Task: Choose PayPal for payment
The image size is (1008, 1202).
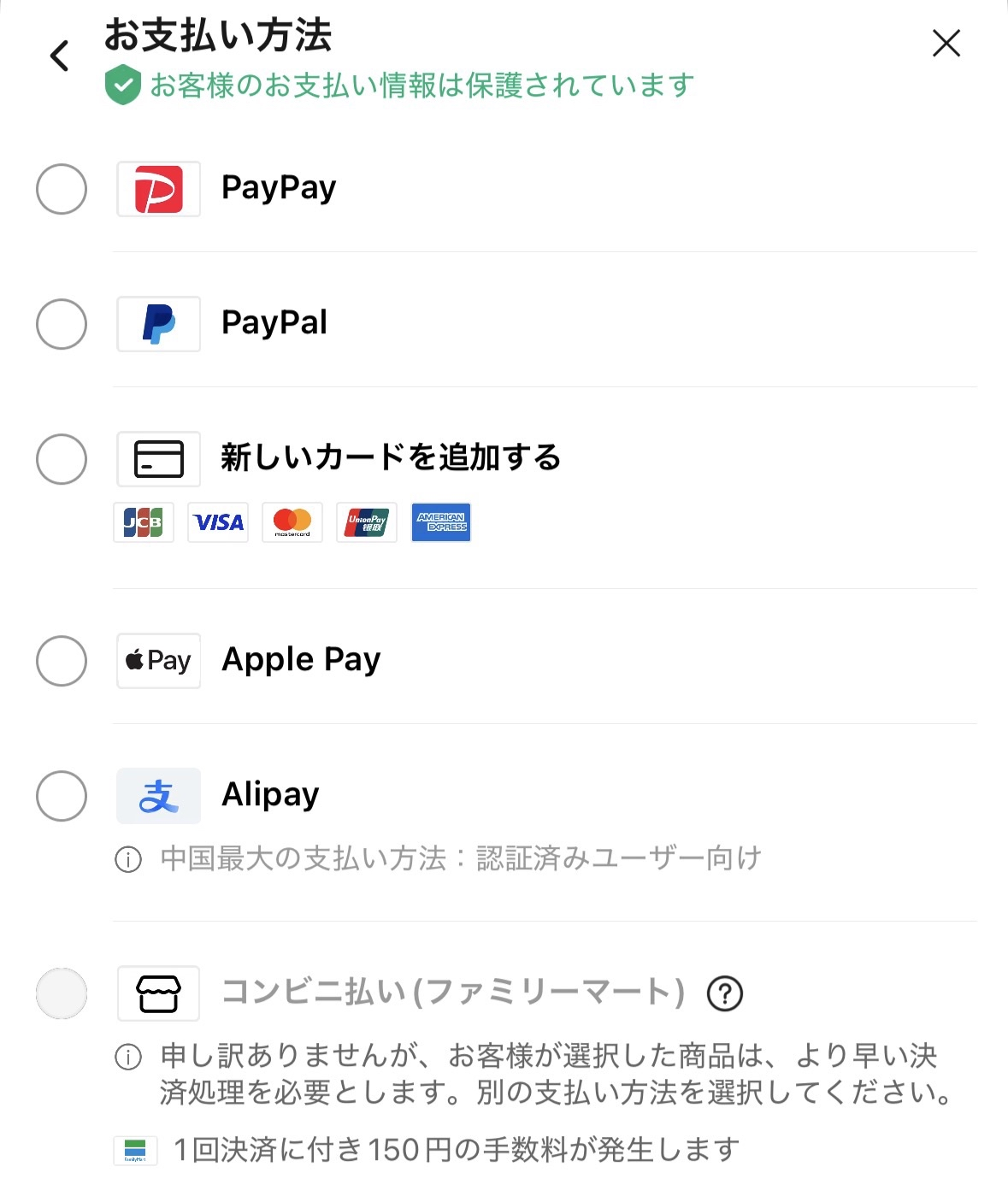Action: pos(62,324)
